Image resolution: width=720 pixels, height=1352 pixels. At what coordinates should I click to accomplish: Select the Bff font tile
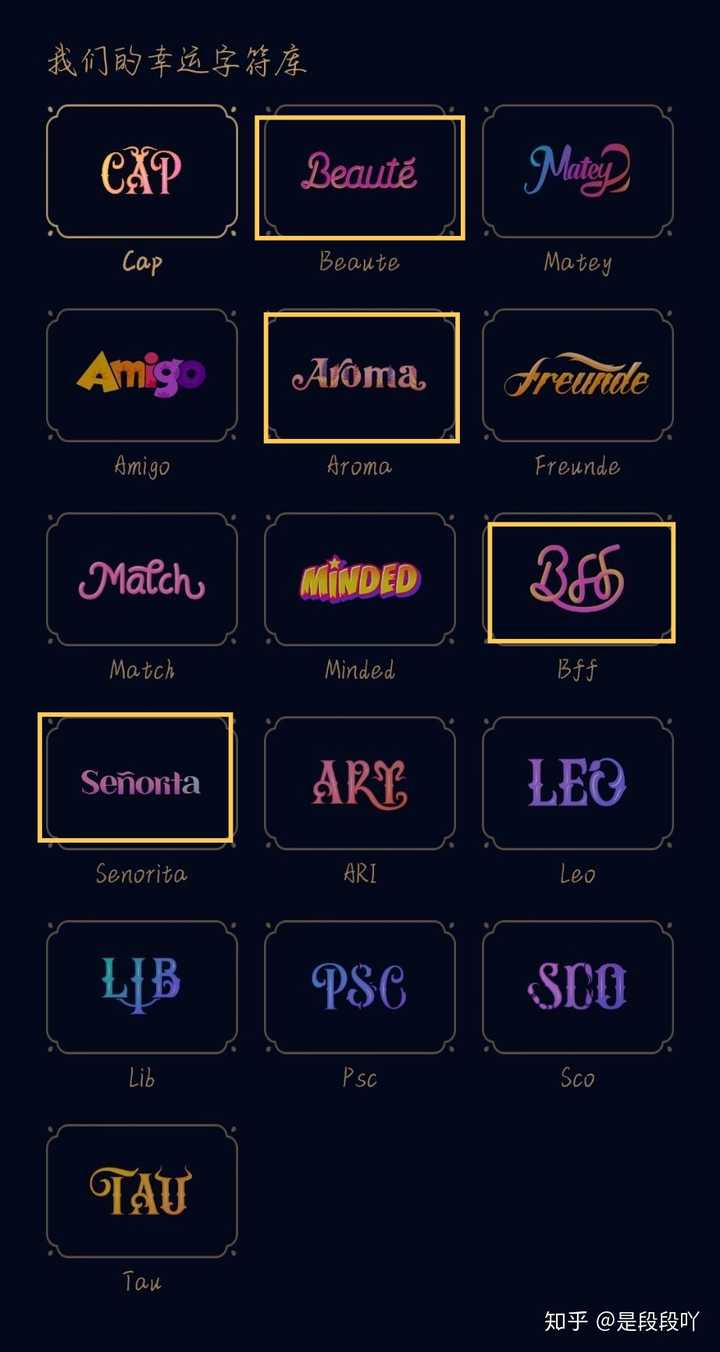[579, 581]
